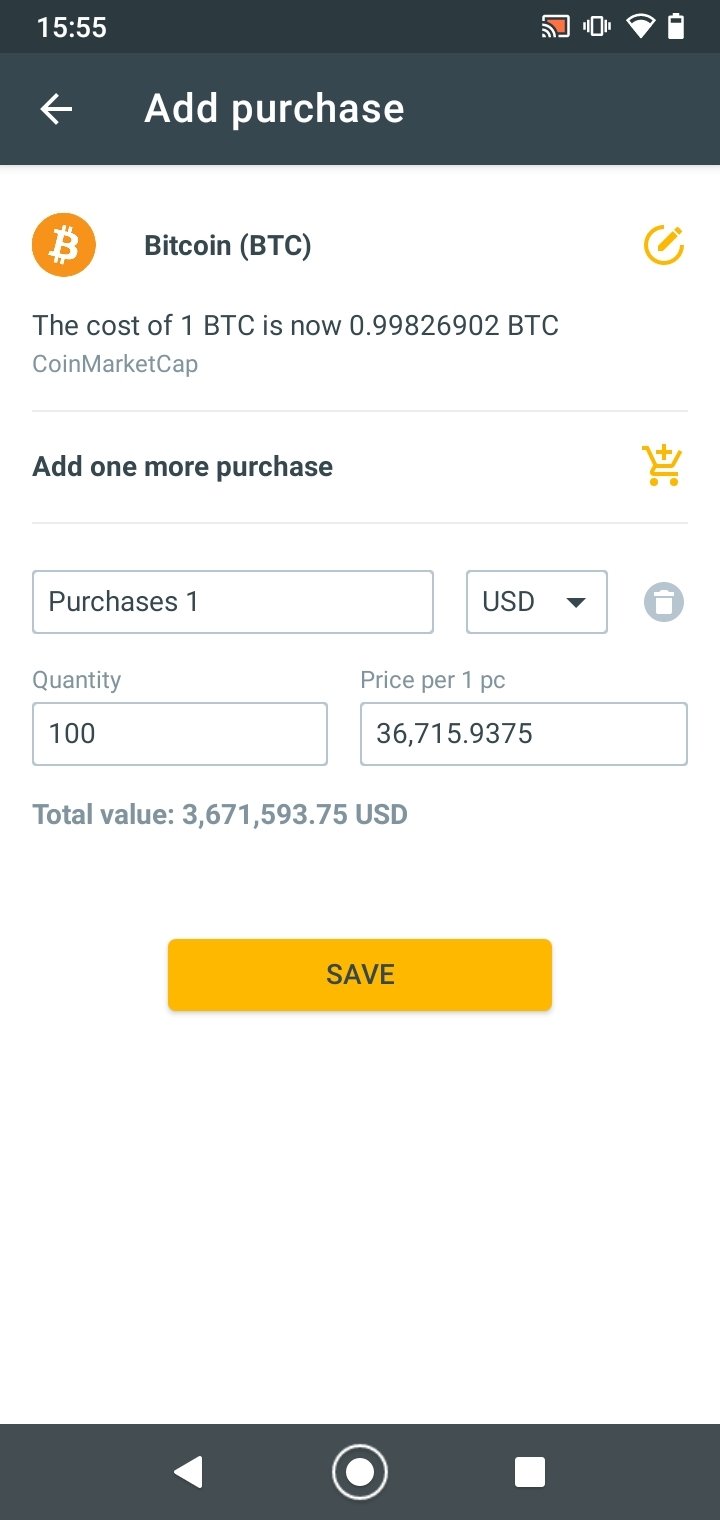Open recent apps from navigation bar
The height and width of the screenshot is (1520, 720).
(530, 1472)
